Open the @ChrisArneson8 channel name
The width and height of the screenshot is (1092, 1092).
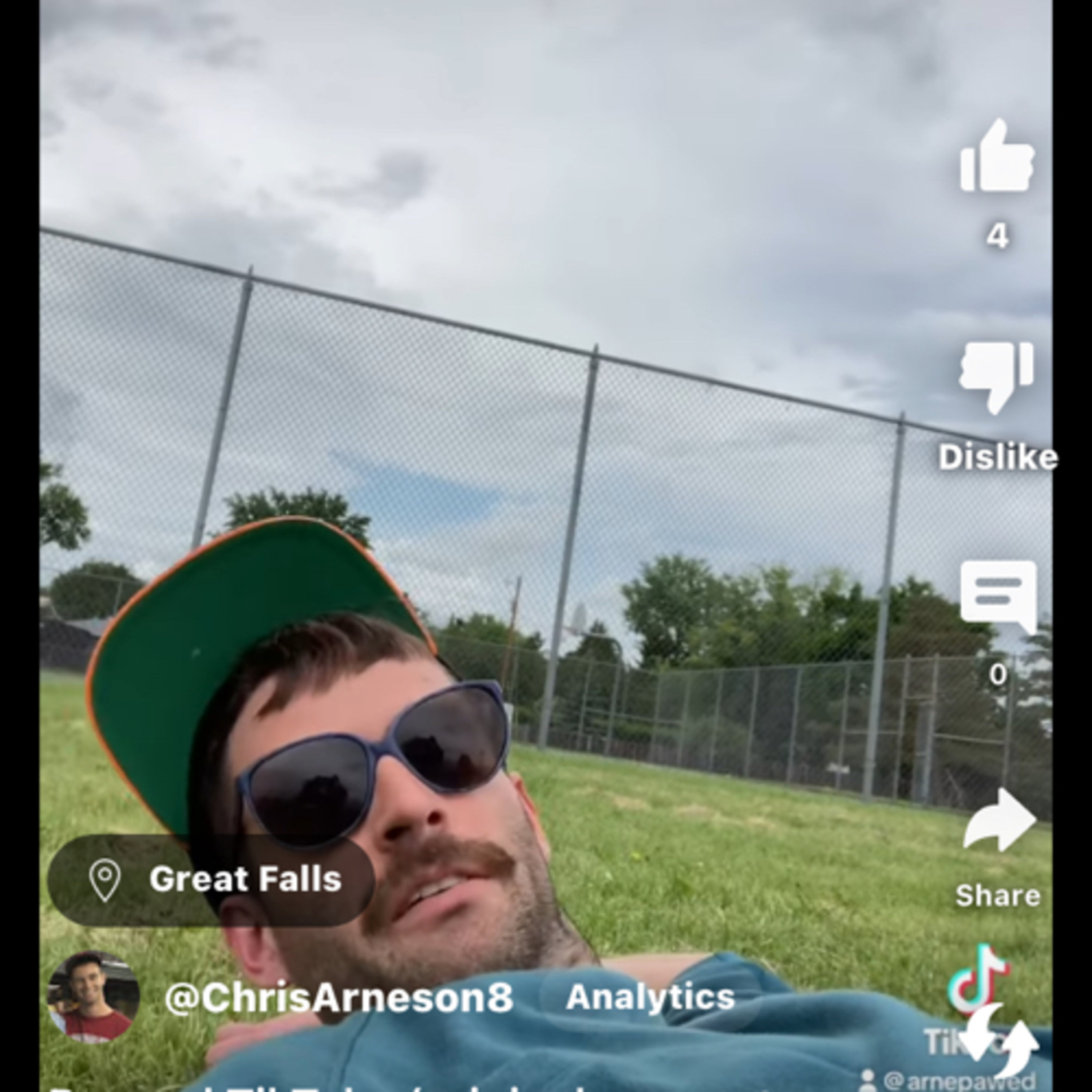click(x=339, y=997)
